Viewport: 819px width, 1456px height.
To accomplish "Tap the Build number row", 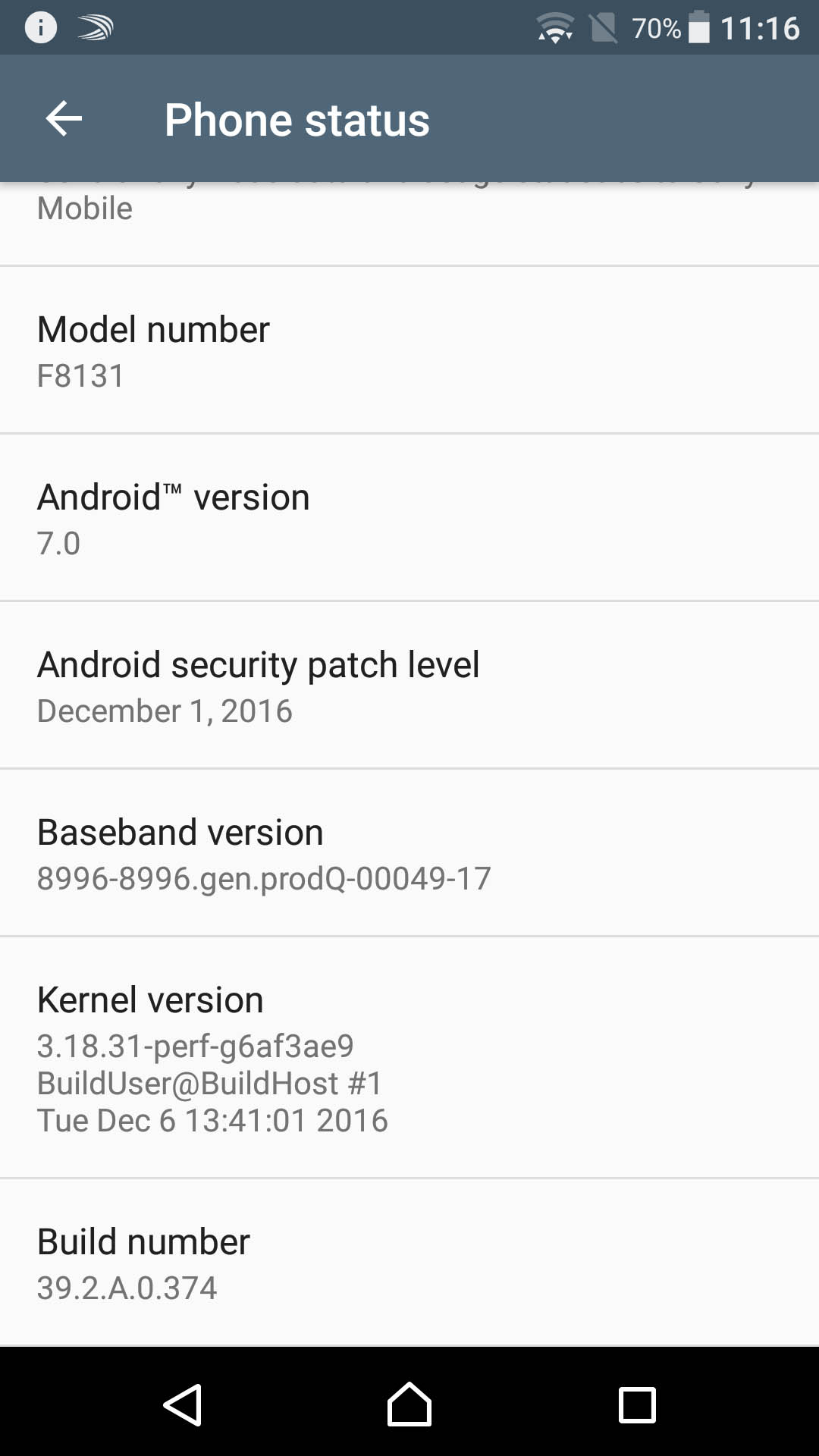I will pos(409,1263).
